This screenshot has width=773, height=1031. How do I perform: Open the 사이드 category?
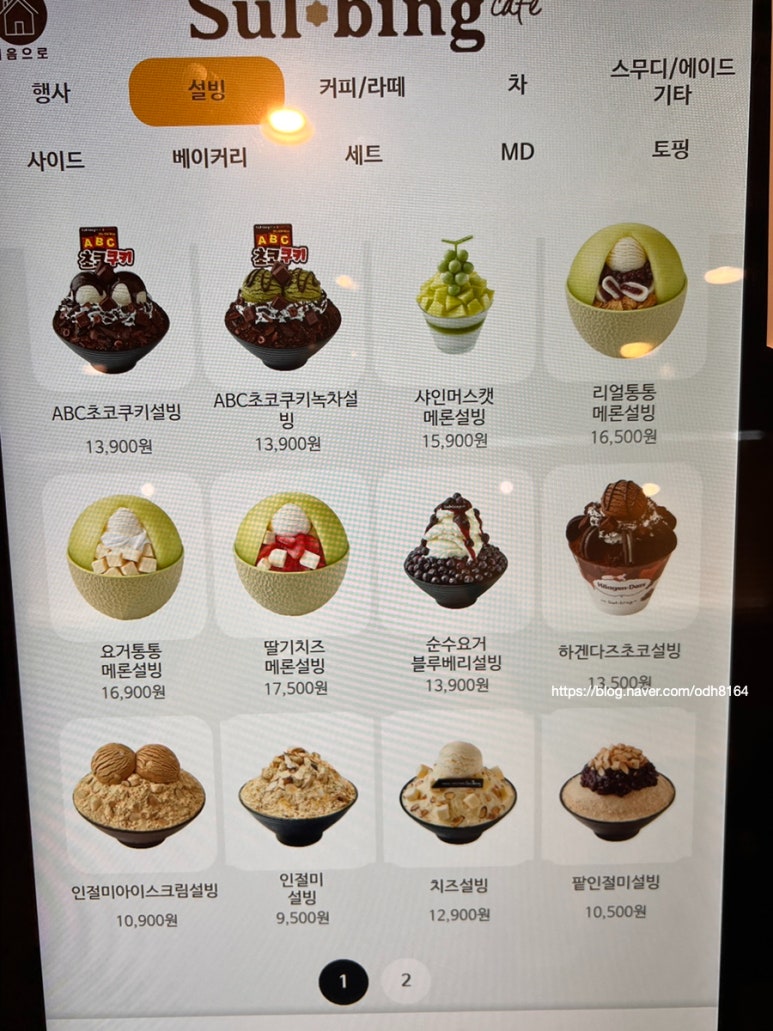coord(56,160)
